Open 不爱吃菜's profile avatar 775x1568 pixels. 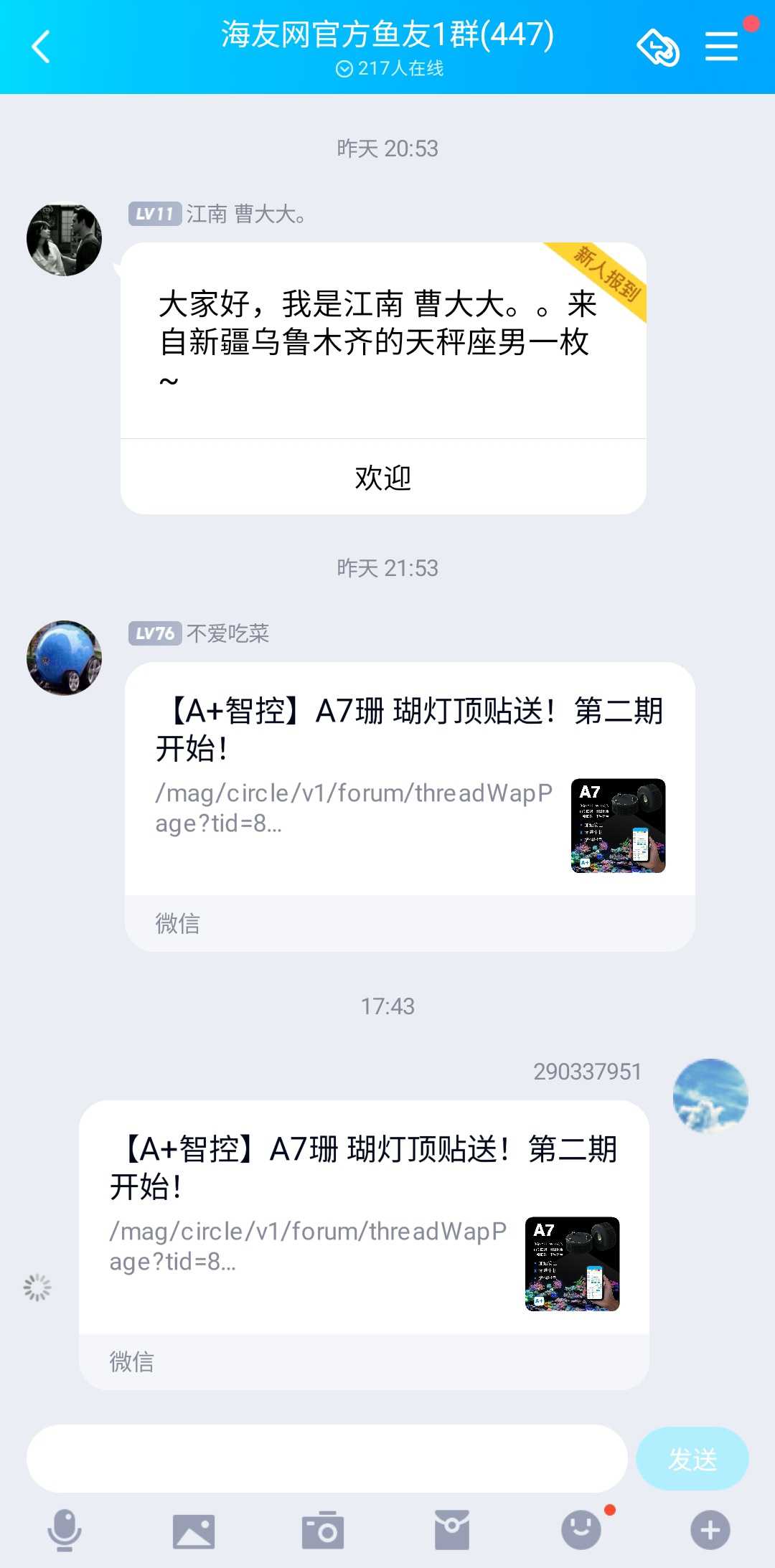(x=64, y=658)
